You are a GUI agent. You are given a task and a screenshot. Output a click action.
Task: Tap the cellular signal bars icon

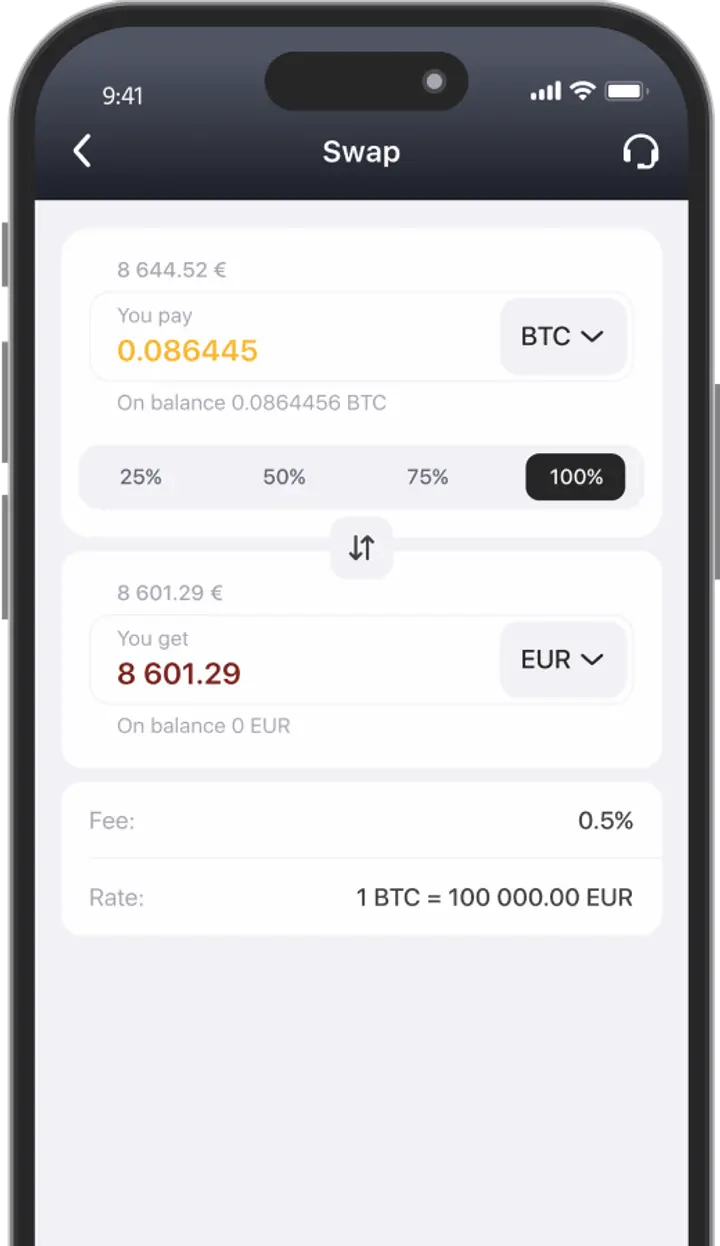pos(546,91)
